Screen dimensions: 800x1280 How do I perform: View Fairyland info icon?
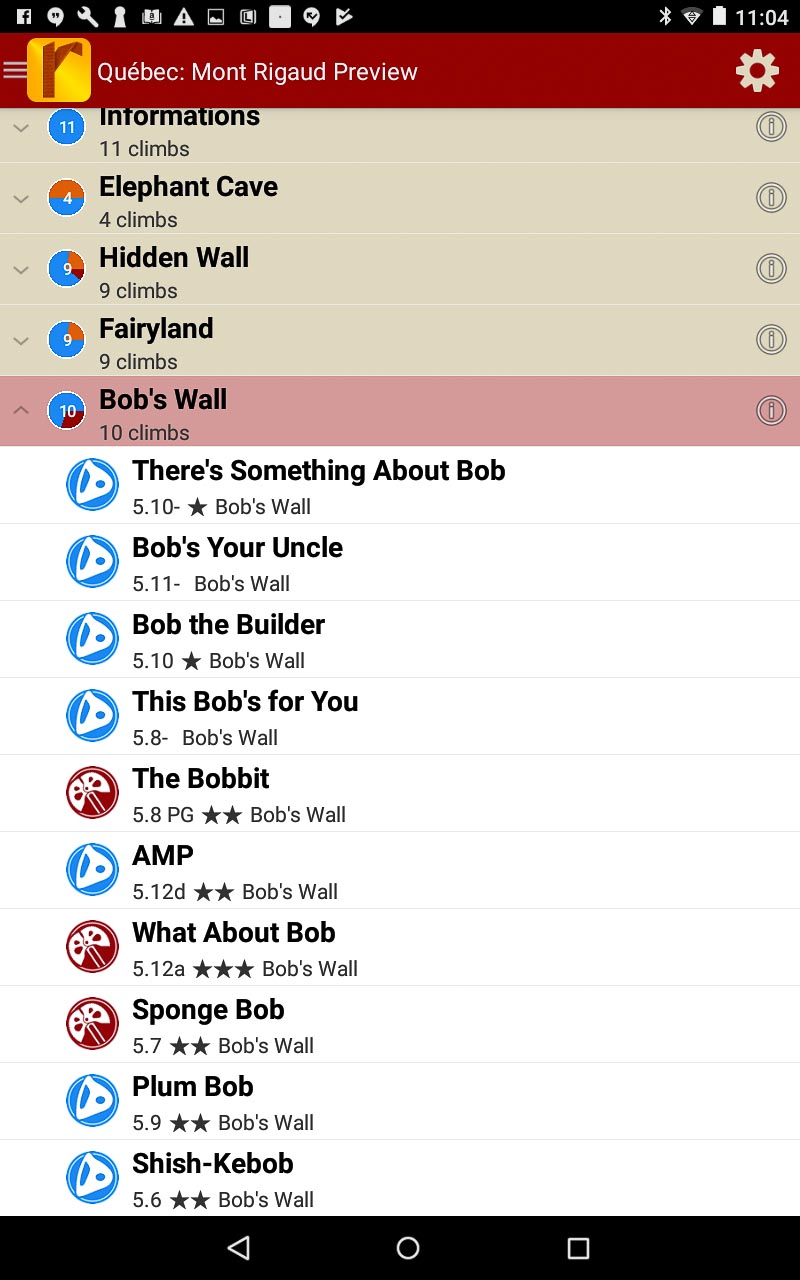(x=771, y=340)
